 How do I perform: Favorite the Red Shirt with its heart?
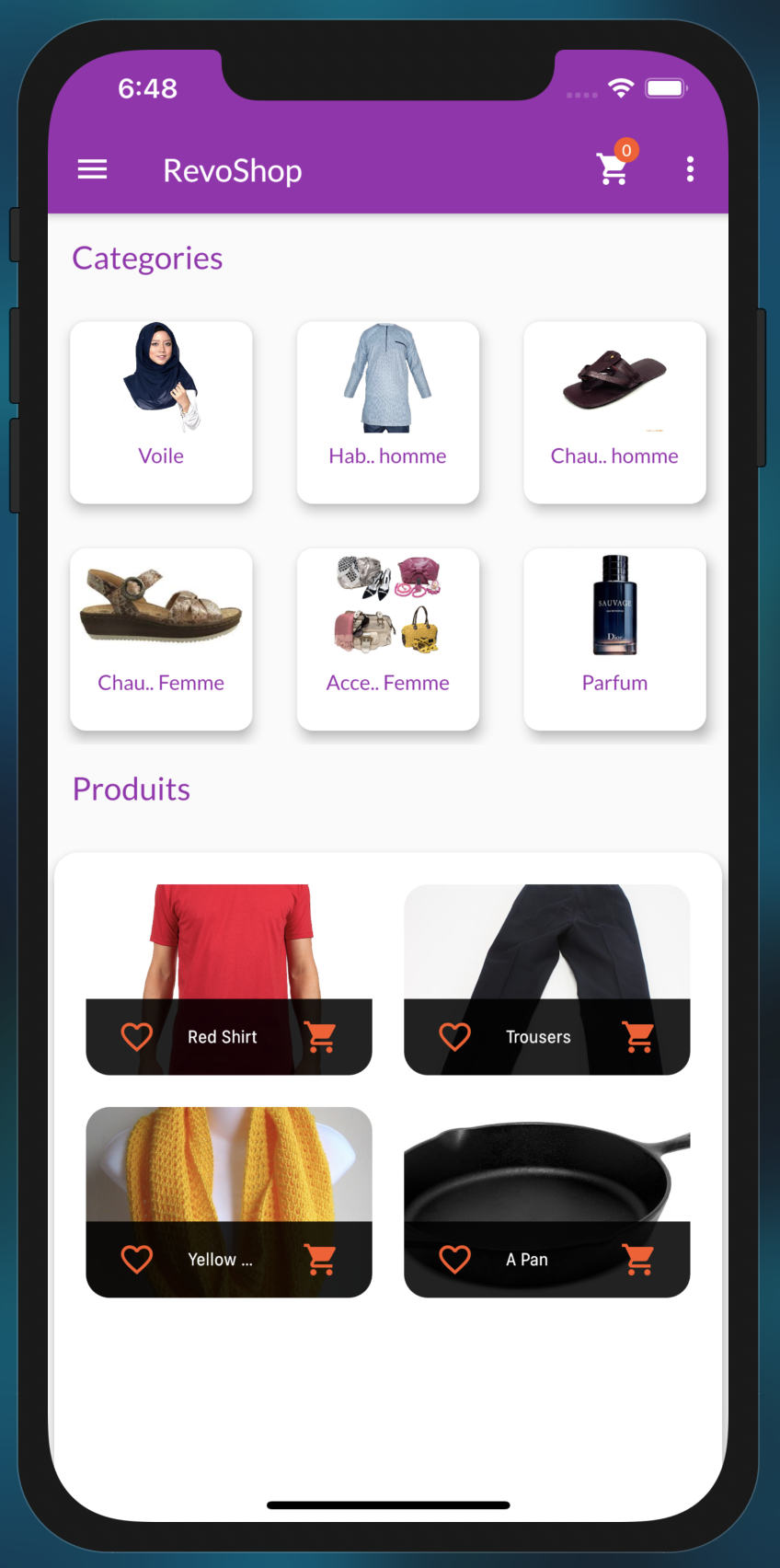tap(137, 1037)
